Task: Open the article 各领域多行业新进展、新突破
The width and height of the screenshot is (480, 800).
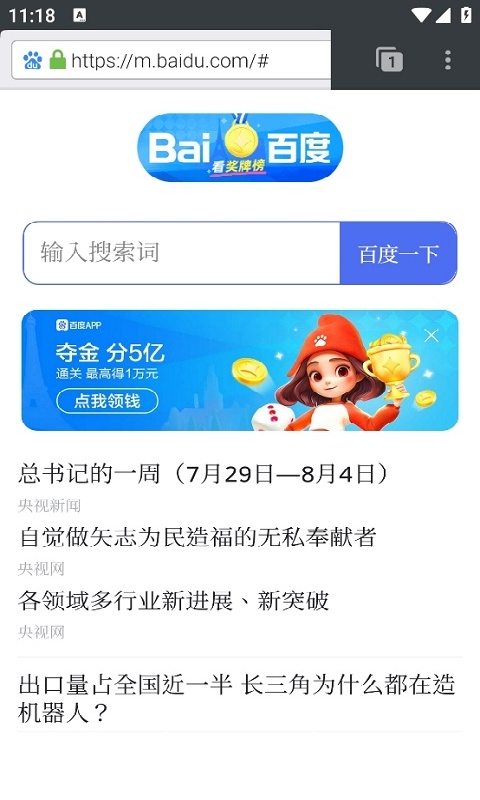Action: 173,601
